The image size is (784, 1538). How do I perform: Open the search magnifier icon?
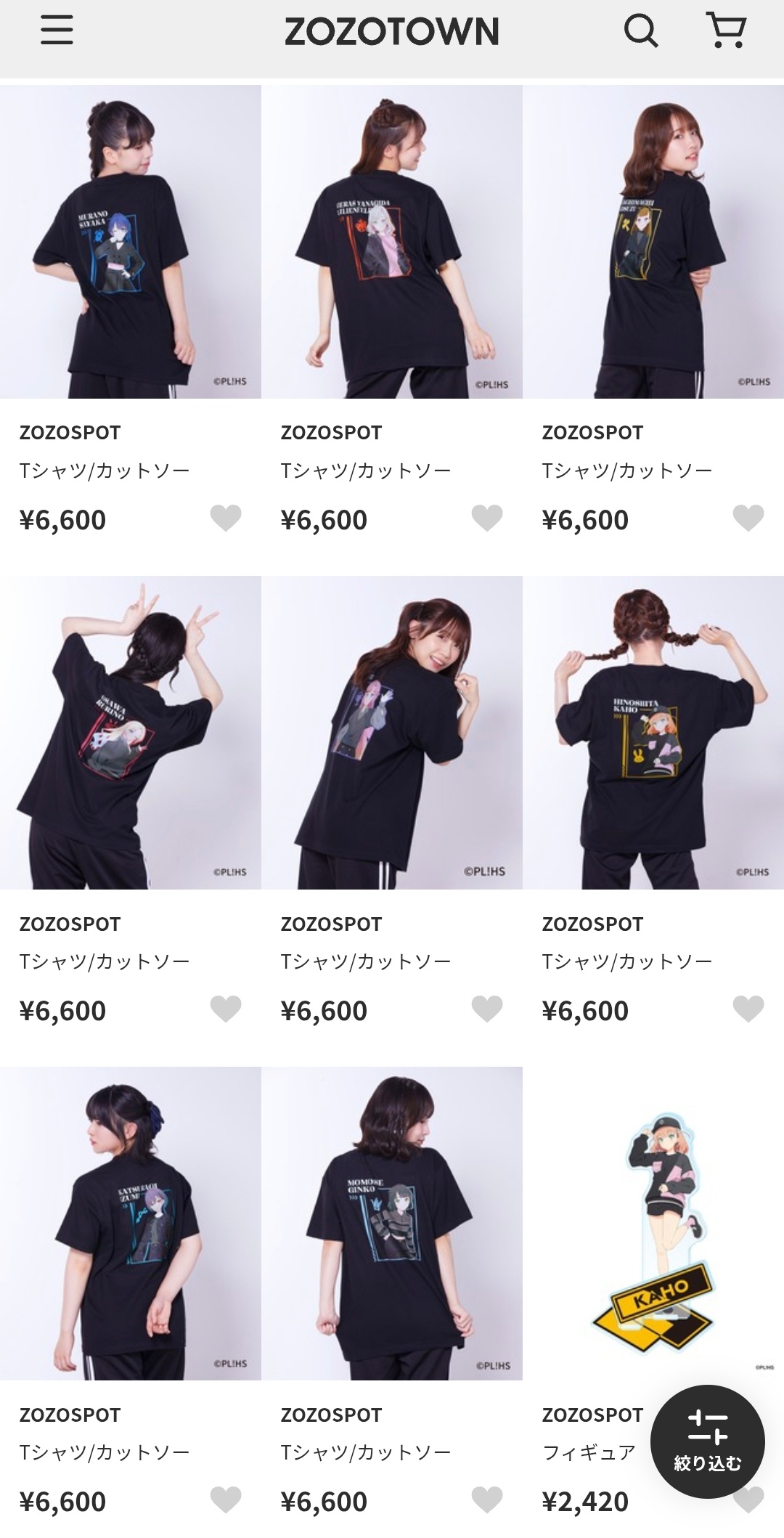pyautogui.click(x=641, y=30)
